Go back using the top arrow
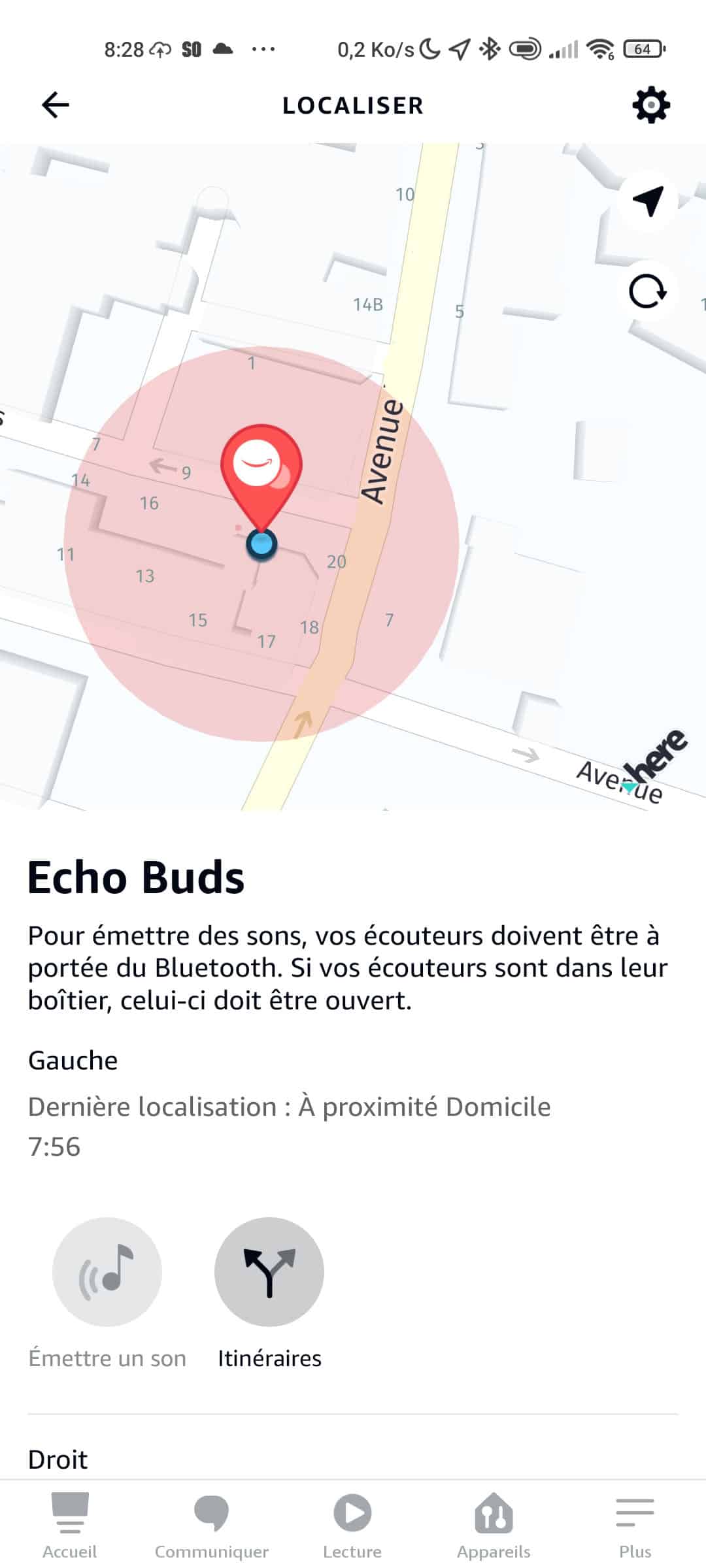The height and width of the screenshot is (1568, 706). 55,105
